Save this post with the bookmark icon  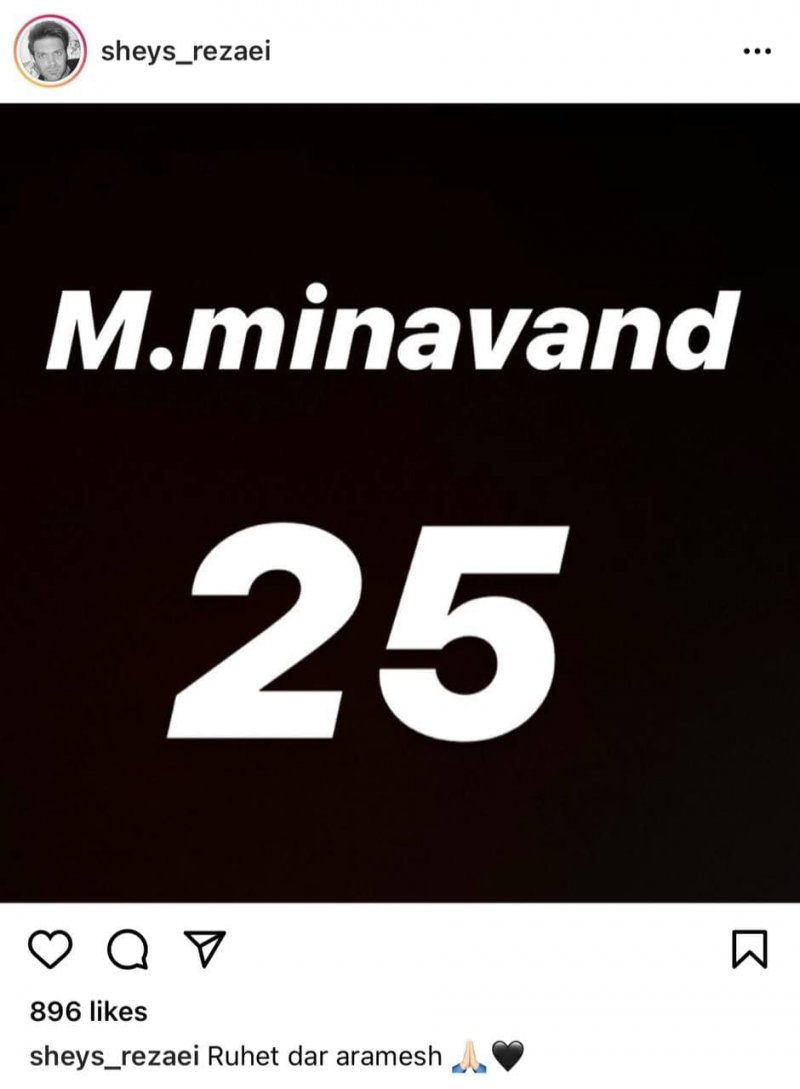click(x=749, y=949)
